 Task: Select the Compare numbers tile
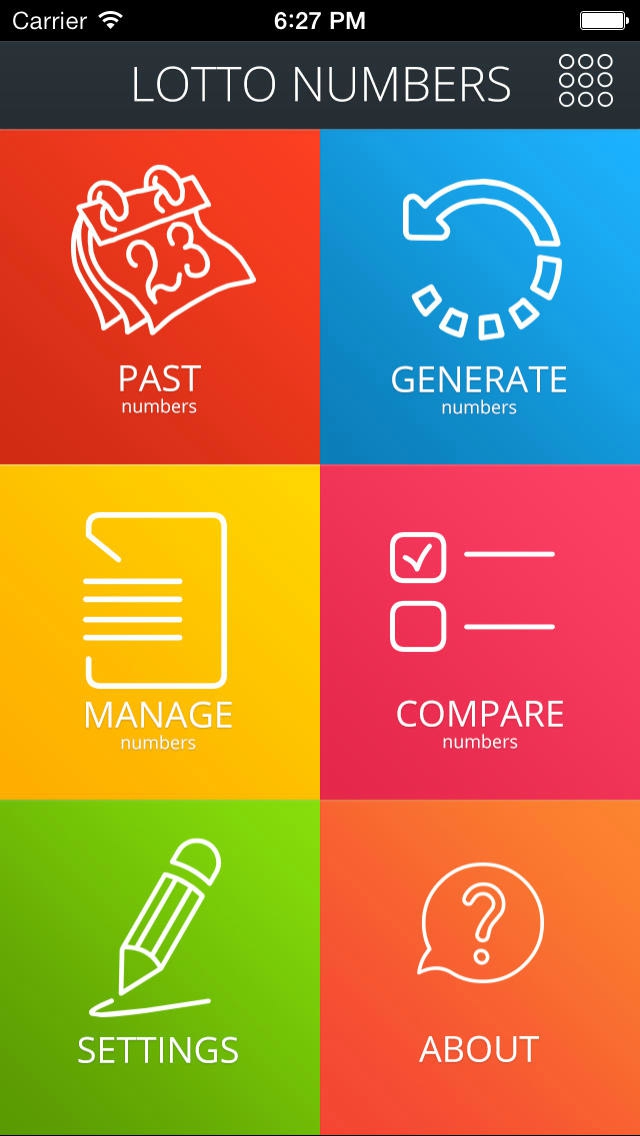point(480,632)
